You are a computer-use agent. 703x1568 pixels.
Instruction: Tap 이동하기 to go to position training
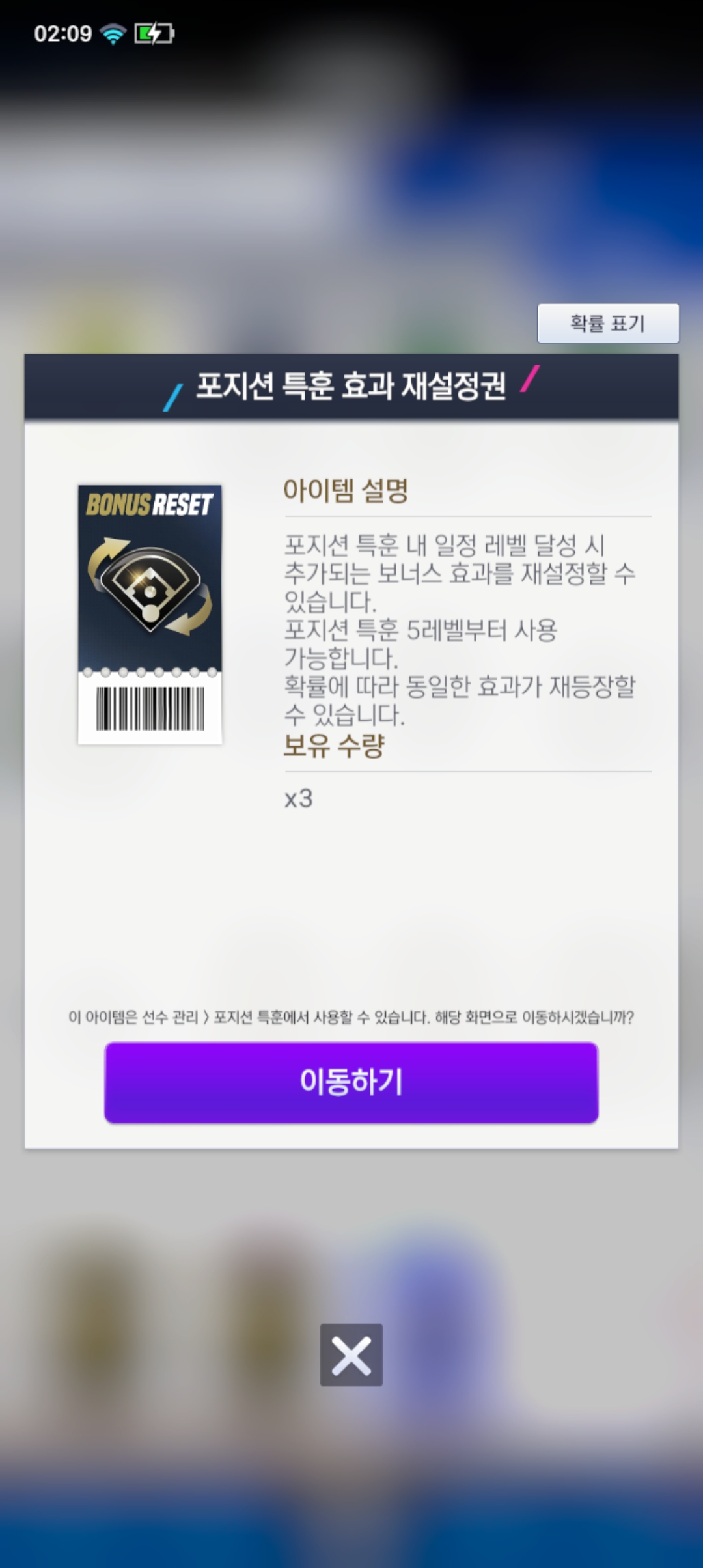coord(351,1082)
